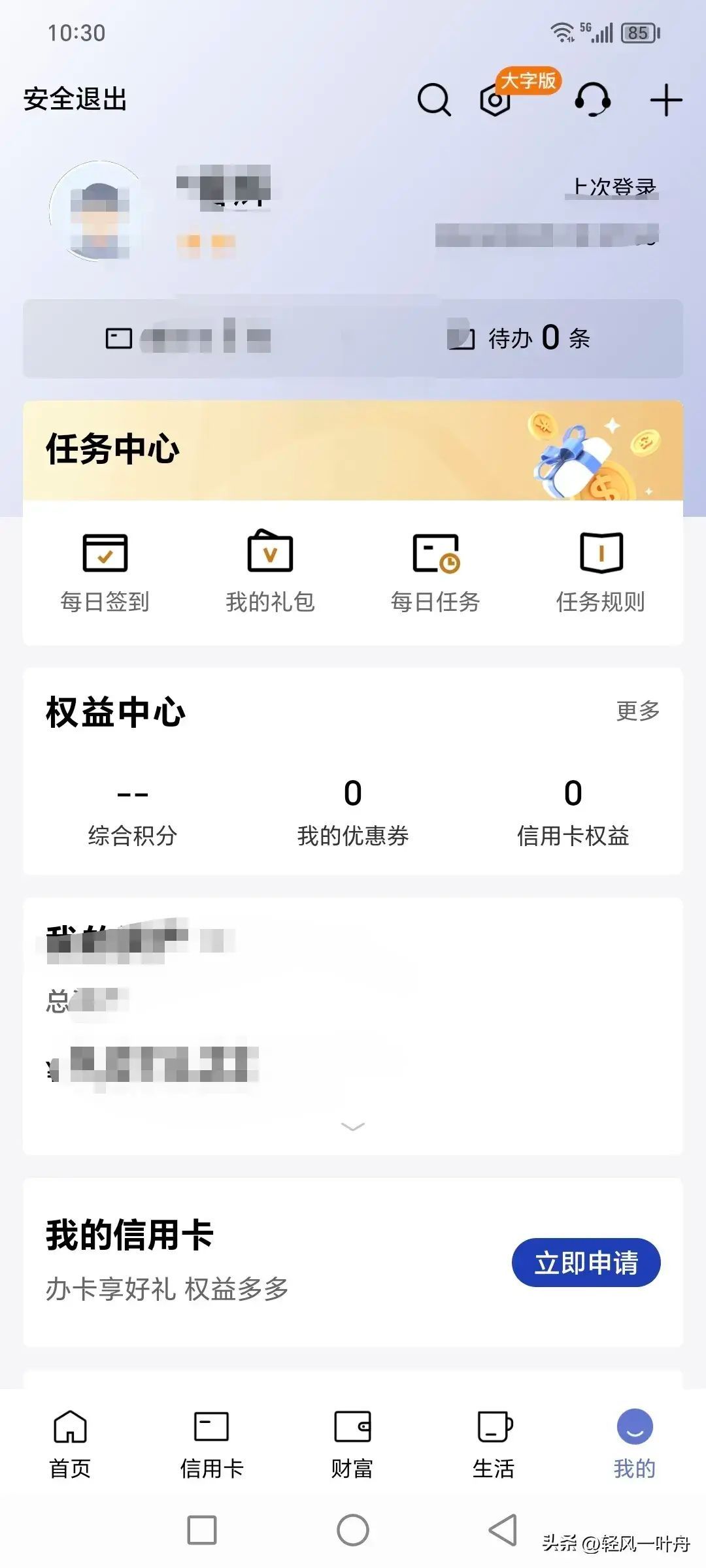Image resolution: width=706 pixels, height=1568 pixels.
Task: Tap 安全退出 to log out
Action: tap(75, 99)
